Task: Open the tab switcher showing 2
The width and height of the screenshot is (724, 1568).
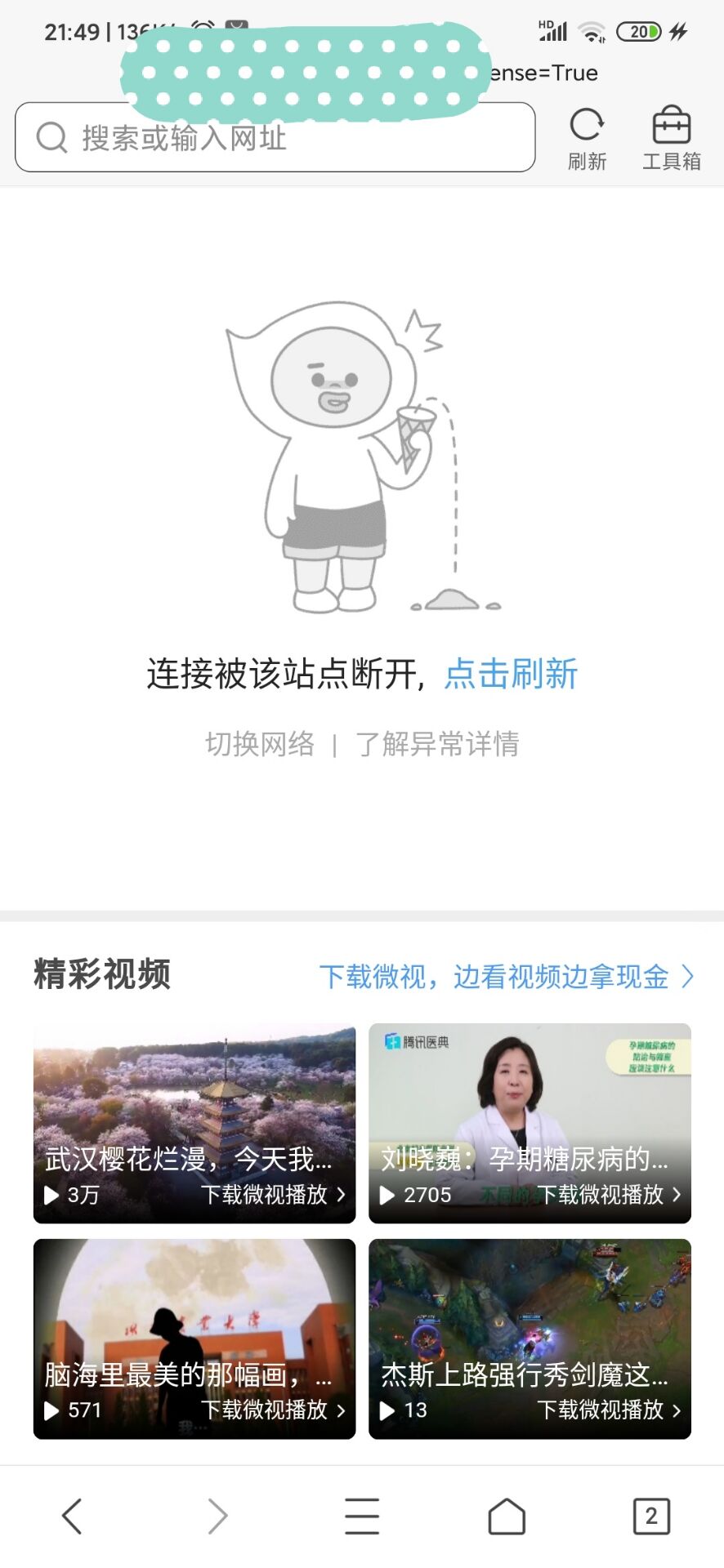Action: tap(650, 1517)
